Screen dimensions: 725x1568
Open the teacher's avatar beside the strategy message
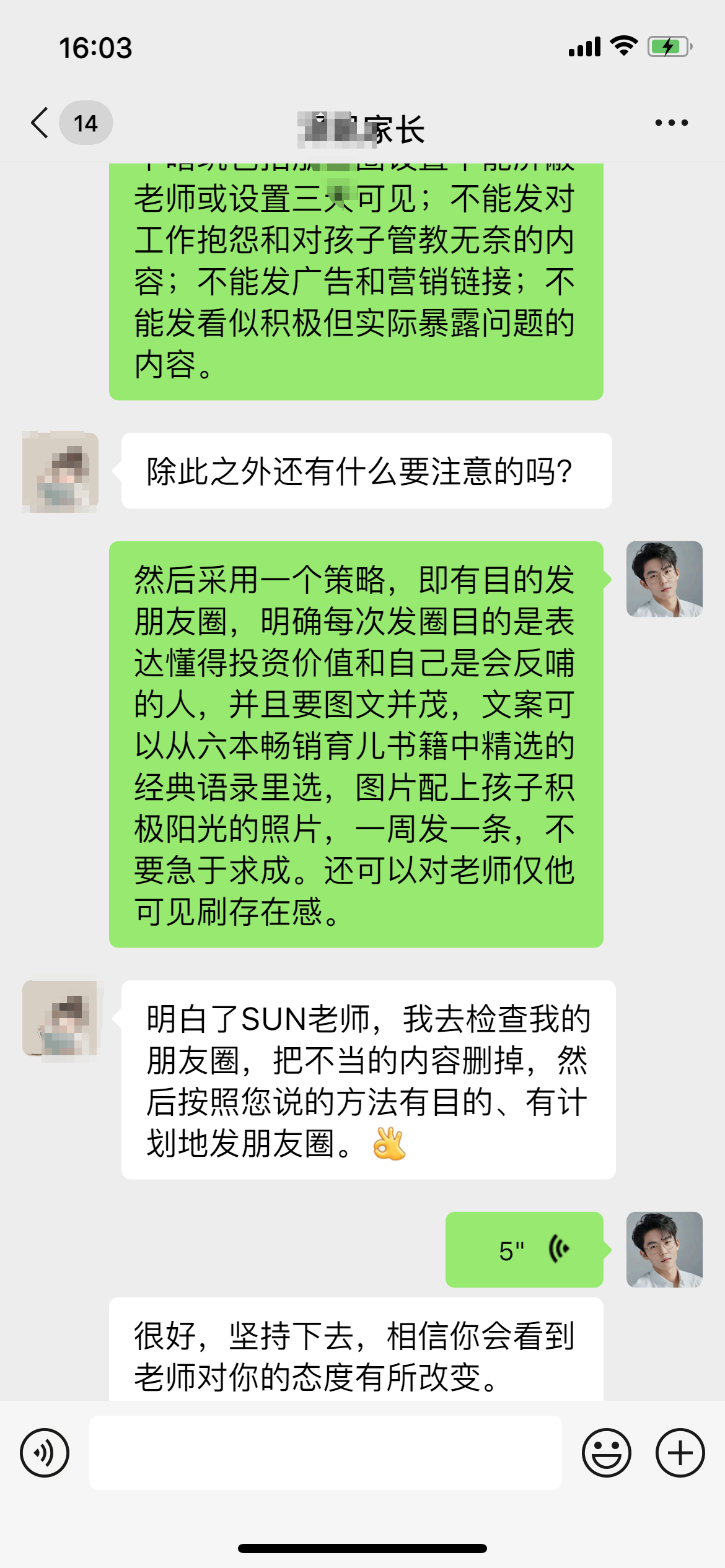click(x=664, y=579)
